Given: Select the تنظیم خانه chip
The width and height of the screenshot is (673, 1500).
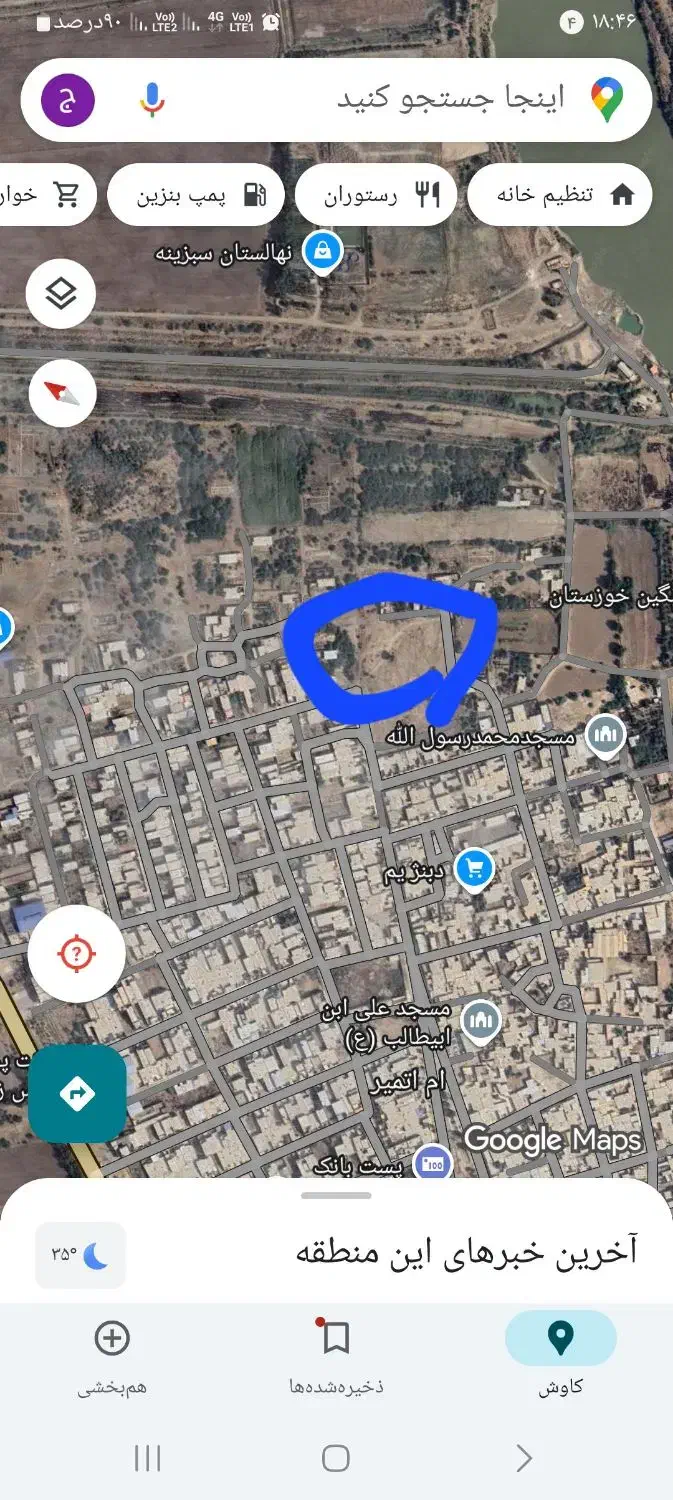Looking at the screenshot, I should pos(560,194).
